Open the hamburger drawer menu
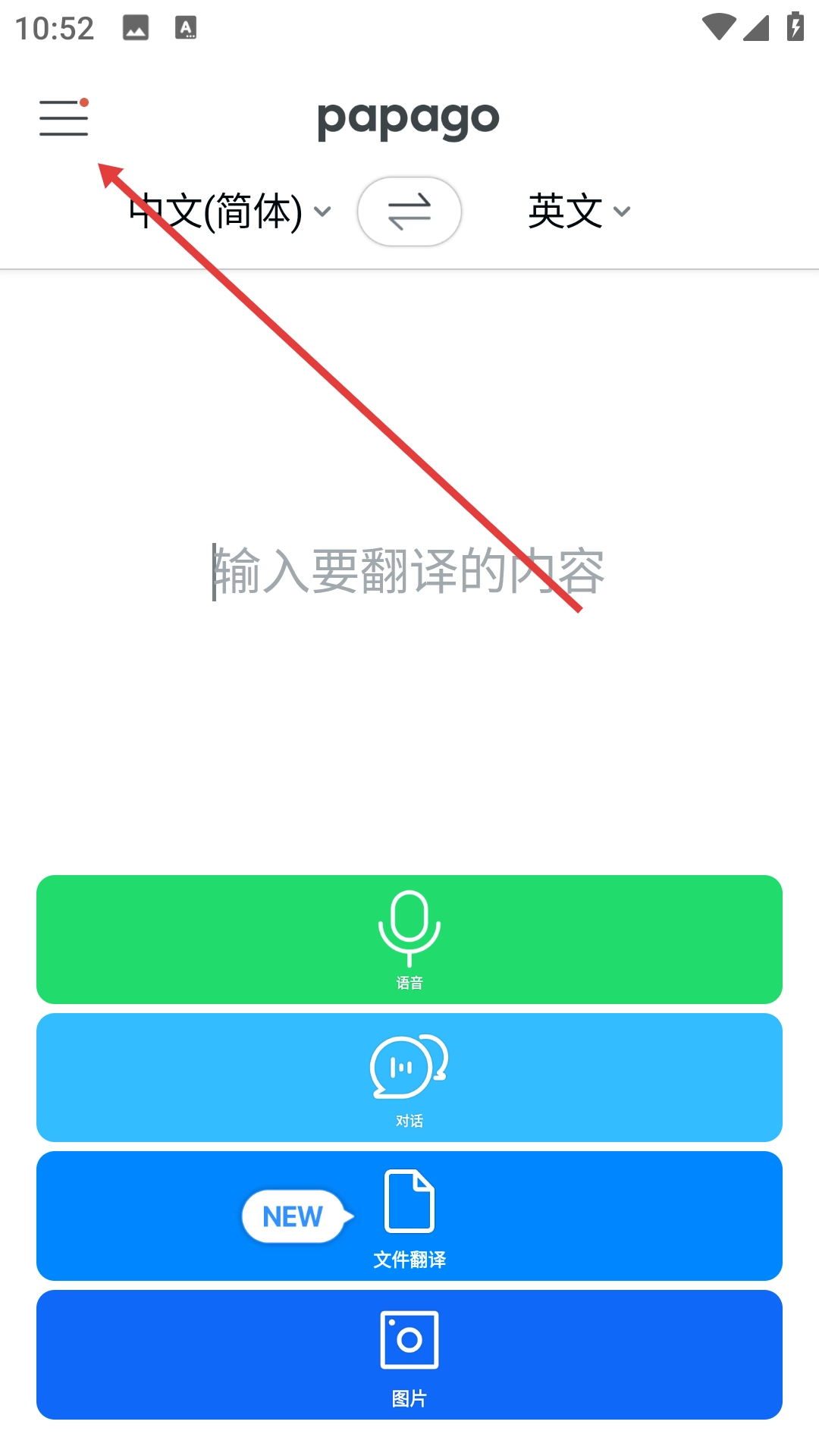The height and width of the screenshot is (1456, 819). point(64,118)
